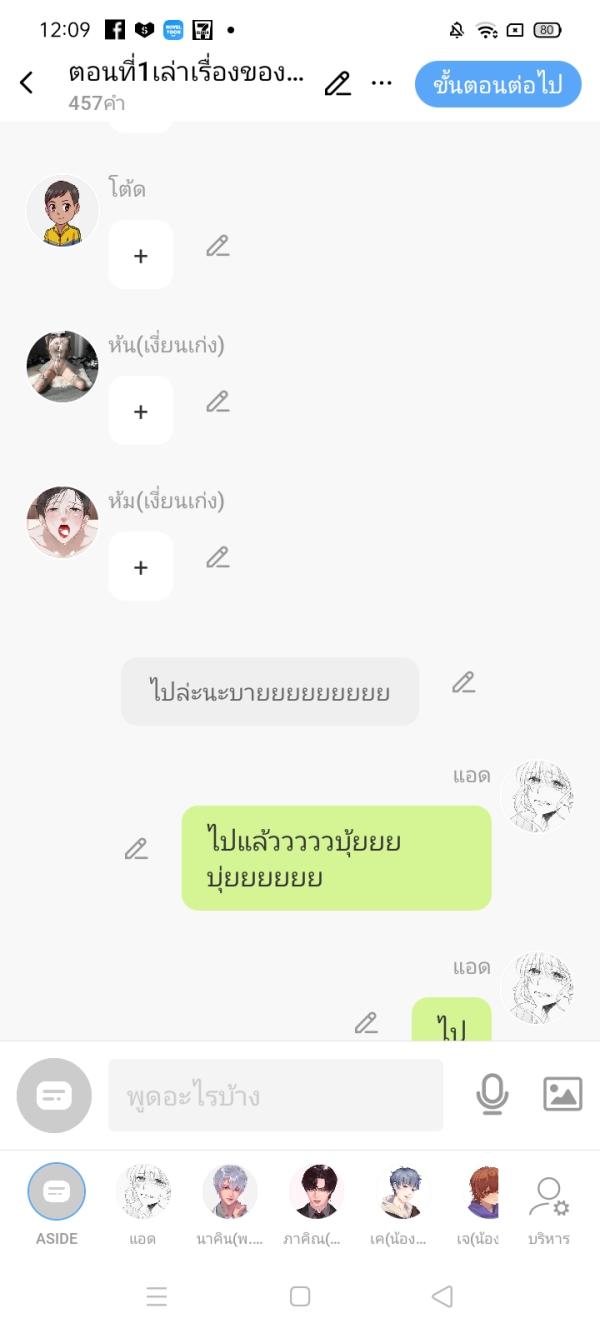The width and height of the screenshot is (600, 1333).
Task: Add a message under ห้น(เงี่ยนเก่ง) with plus
Action: click(140, 411)
